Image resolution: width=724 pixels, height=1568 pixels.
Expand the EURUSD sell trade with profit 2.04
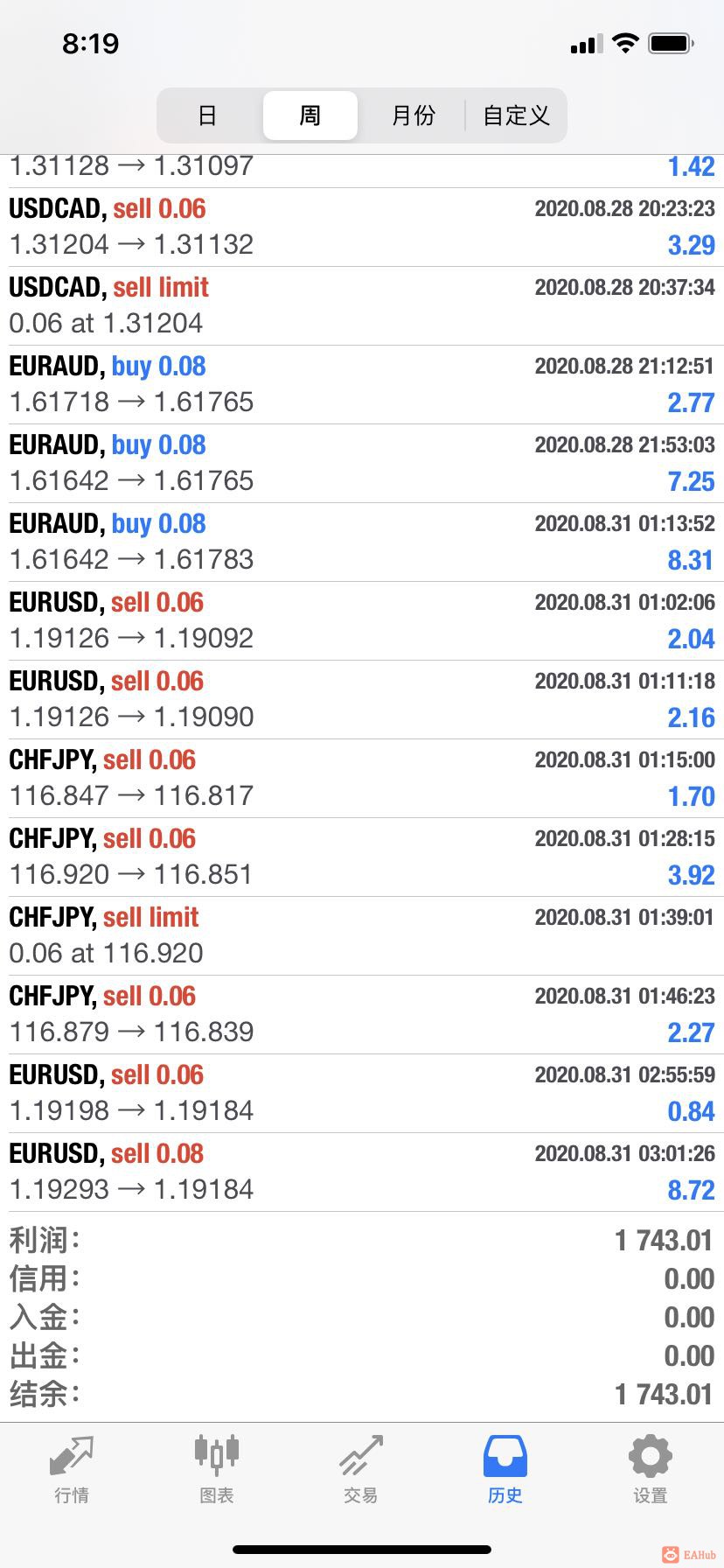pyautogui.click(x=362, y=620)
